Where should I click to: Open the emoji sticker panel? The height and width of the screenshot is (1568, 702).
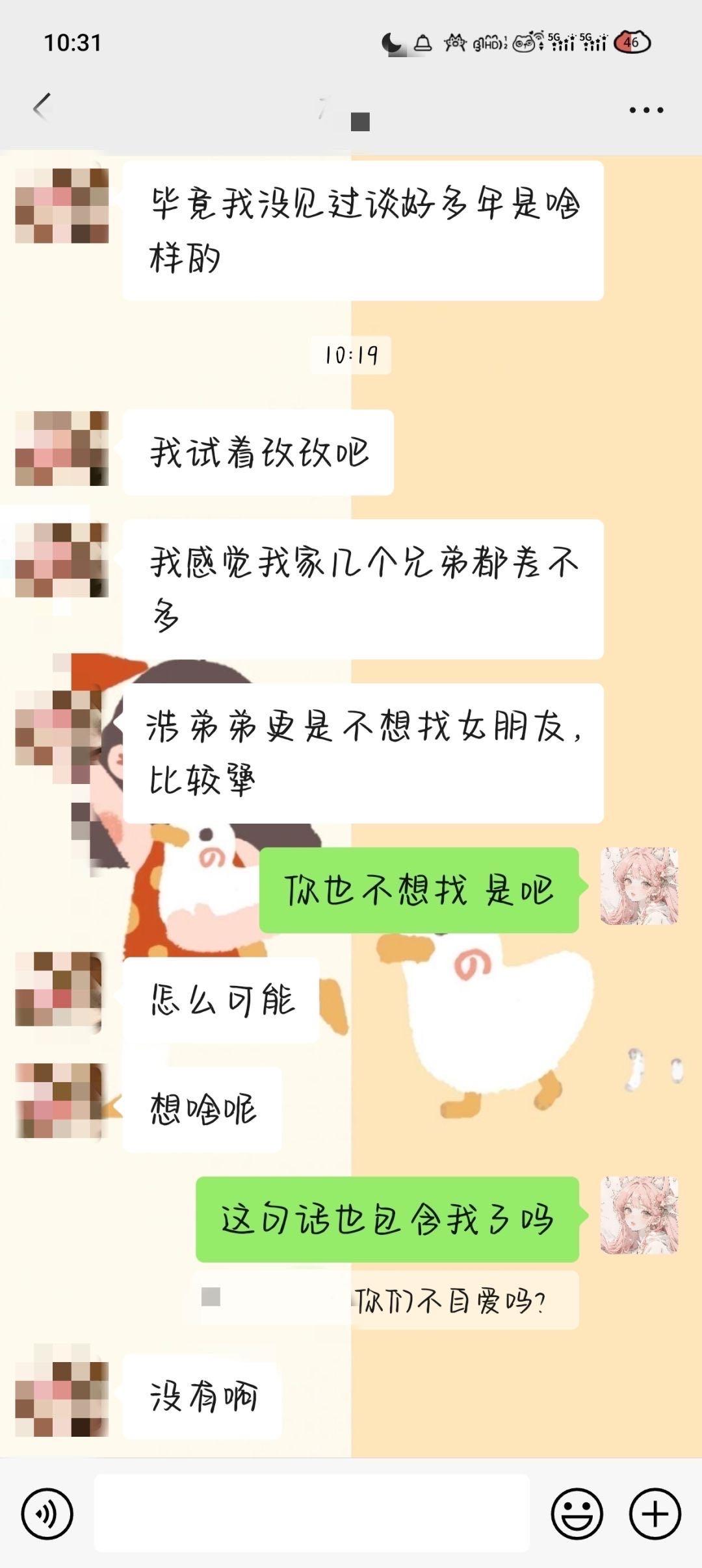[577, 1513]
